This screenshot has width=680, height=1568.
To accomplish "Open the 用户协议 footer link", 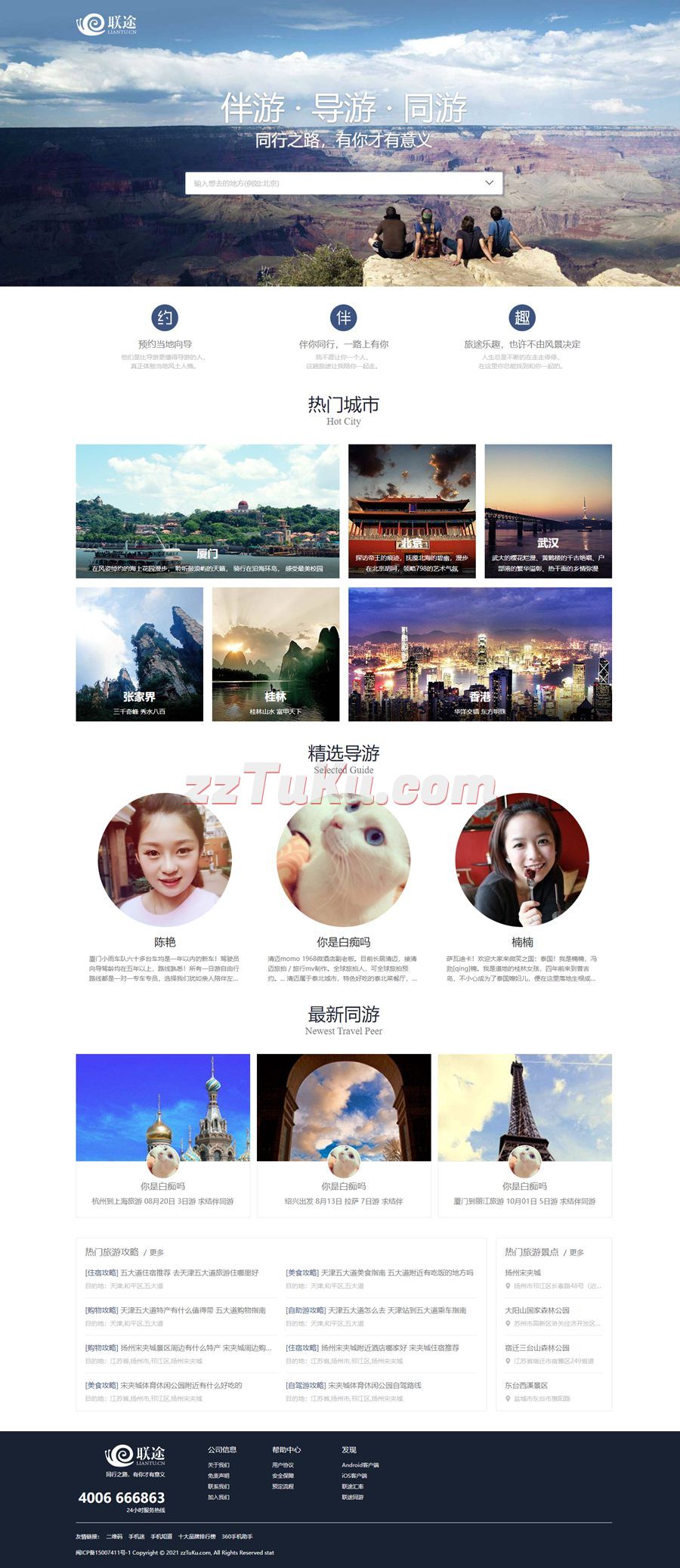I will [283, 1465].
